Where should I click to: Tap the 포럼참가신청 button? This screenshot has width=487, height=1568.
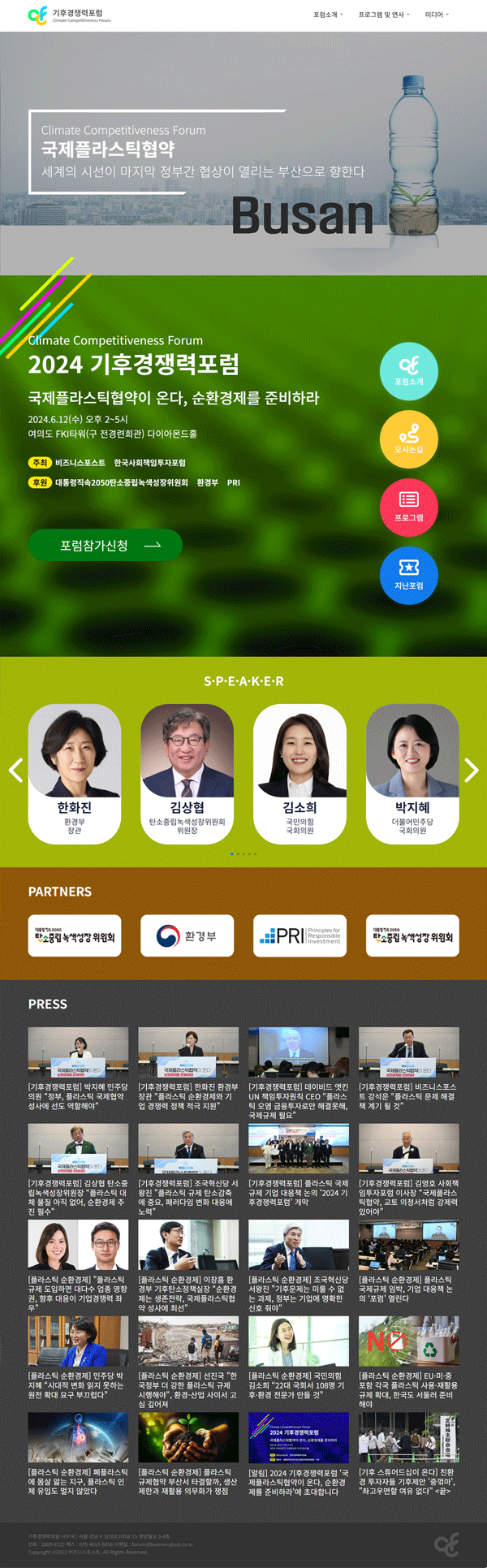pos(106,546)
